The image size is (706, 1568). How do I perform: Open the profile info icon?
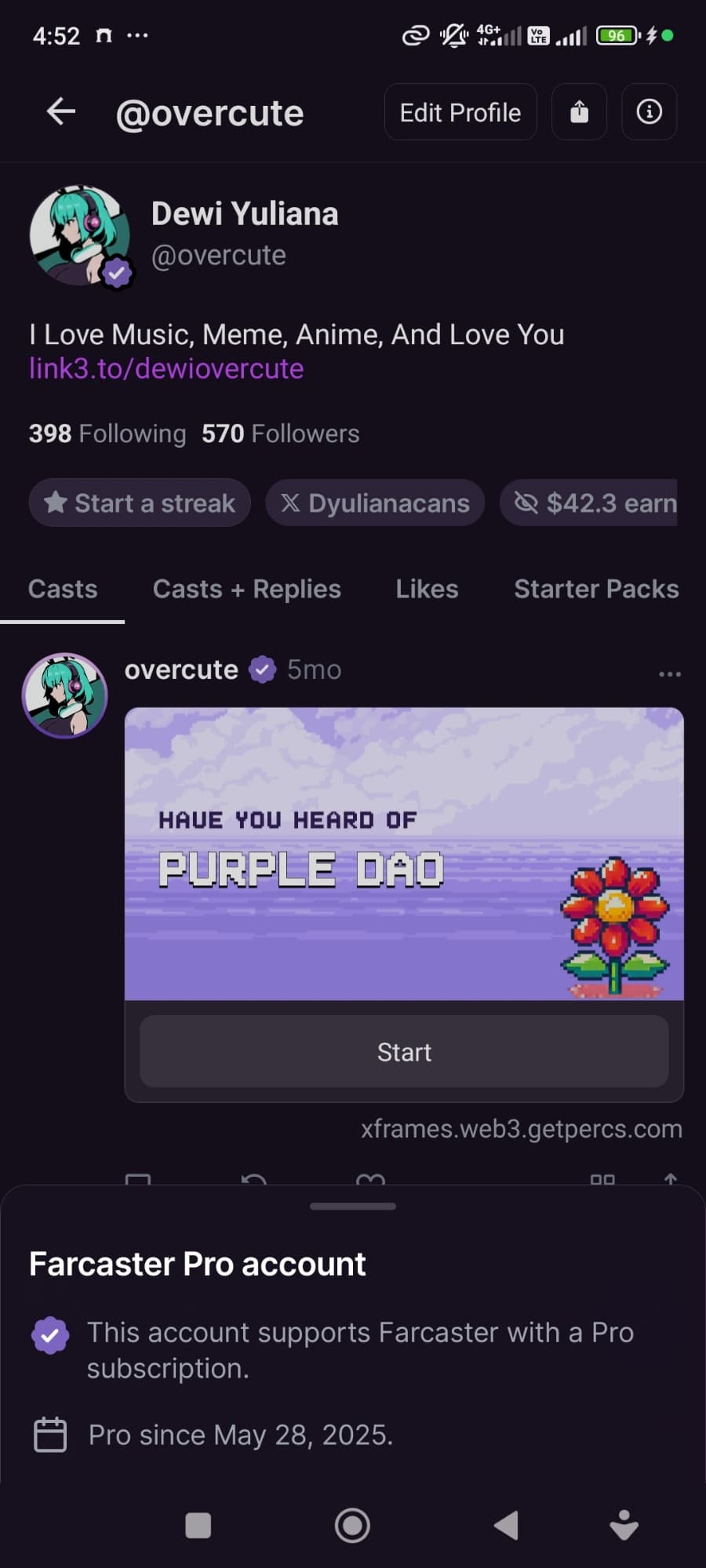pos(649,112)
